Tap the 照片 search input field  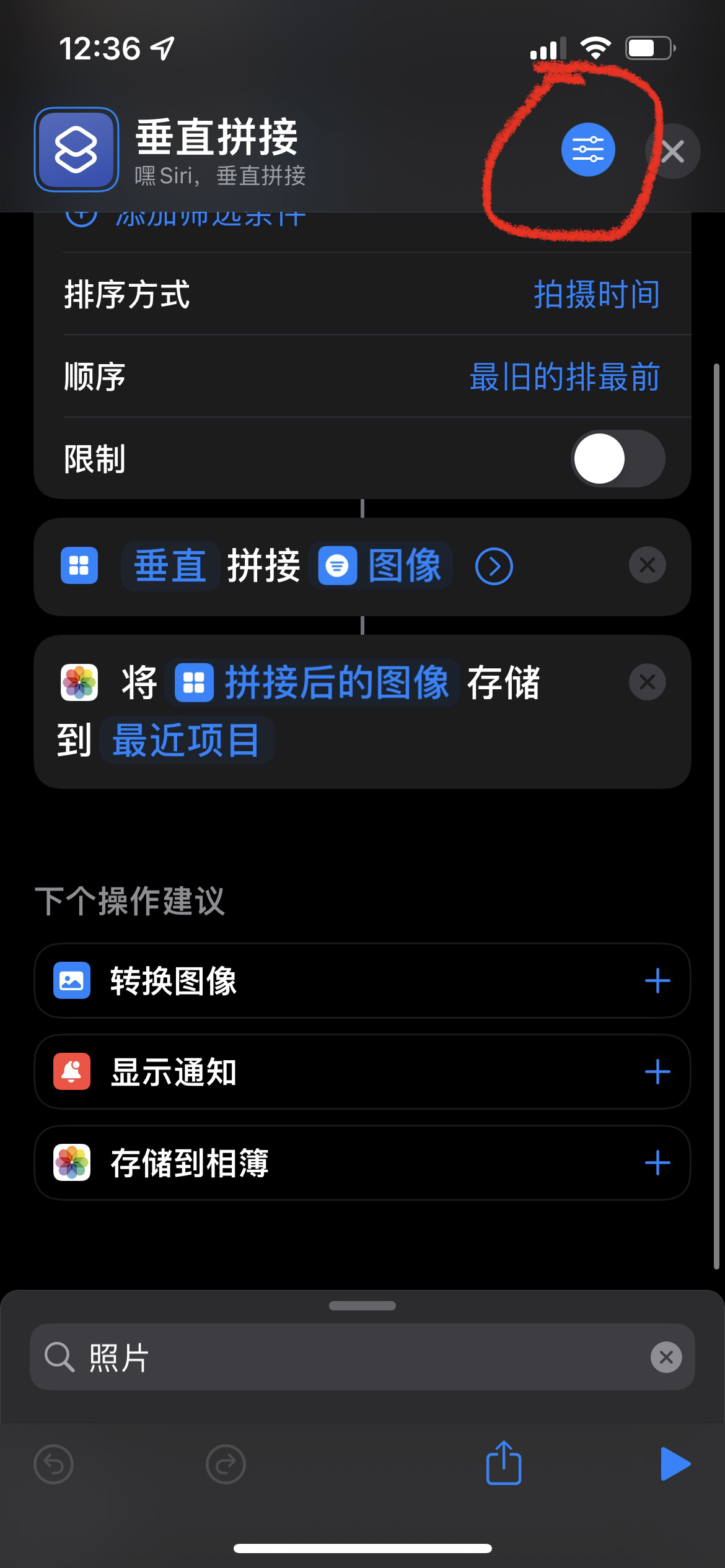pyautogui.click(x=248, y=1356)
